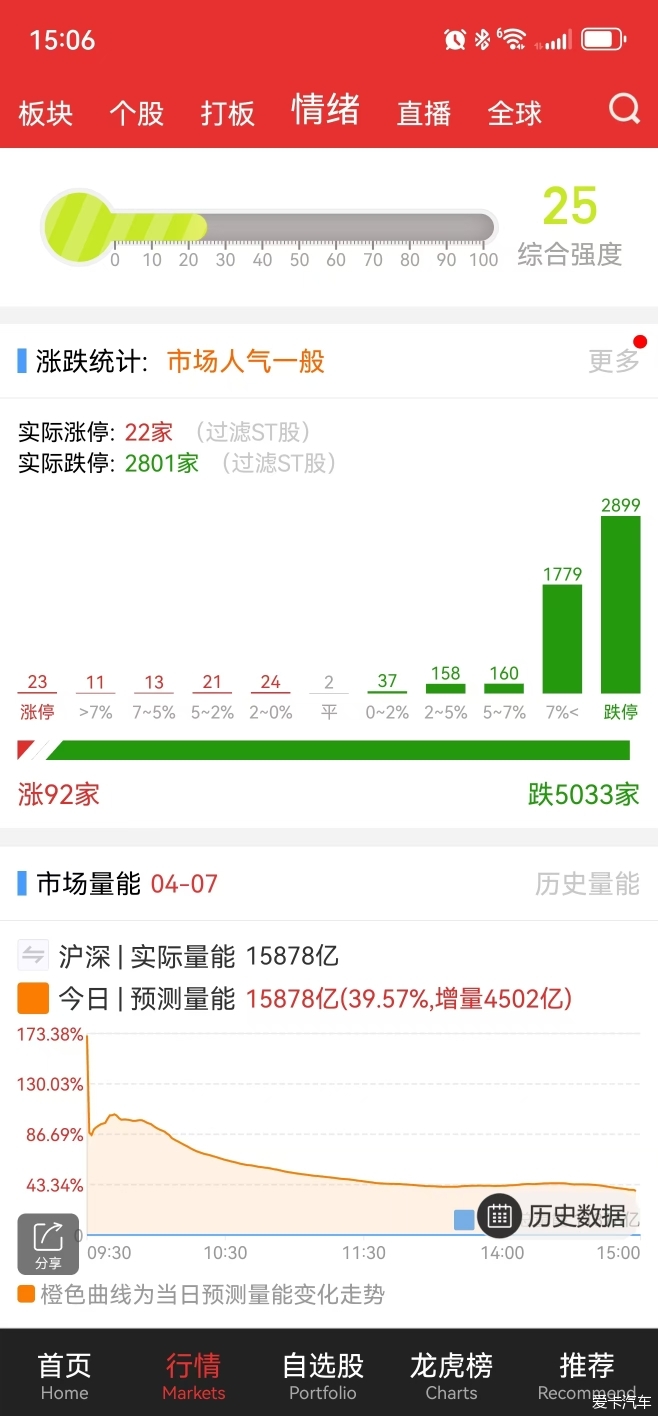Switch to the 个股 tab

pyautogui.click(x=136, y=113)
